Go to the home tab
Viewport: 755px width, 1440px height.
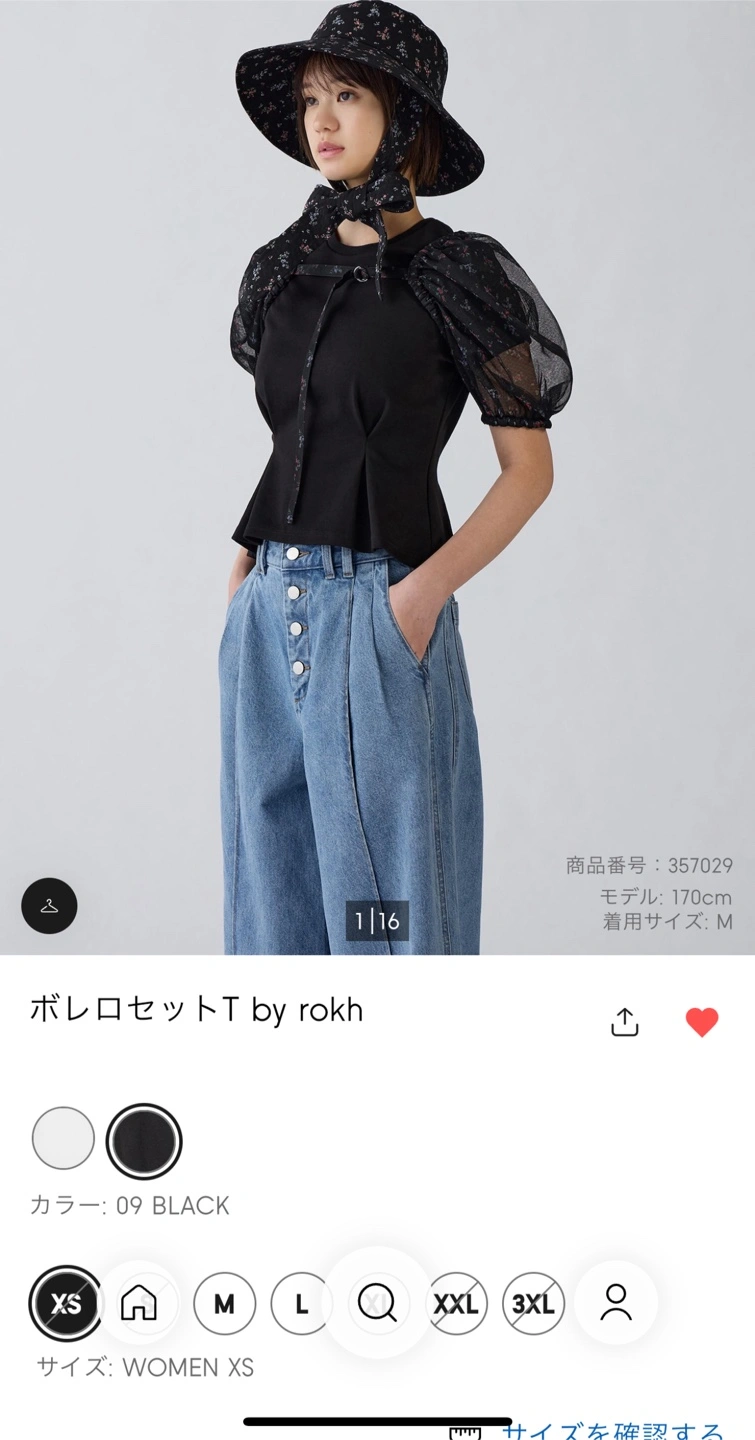click(139, 1302)
